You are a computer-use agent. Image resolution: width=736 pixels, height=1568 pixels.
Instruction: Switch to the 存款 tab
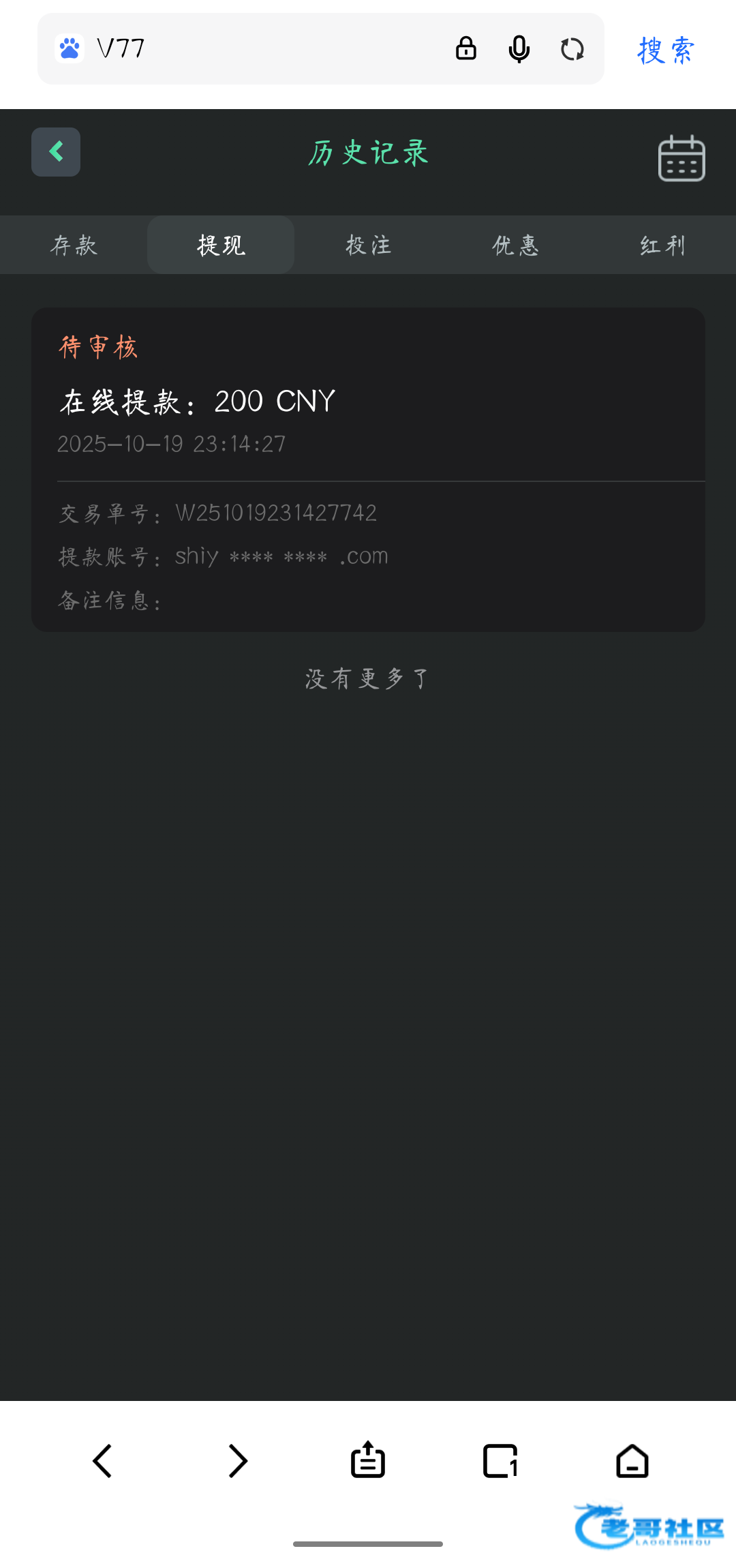point(74,245)
